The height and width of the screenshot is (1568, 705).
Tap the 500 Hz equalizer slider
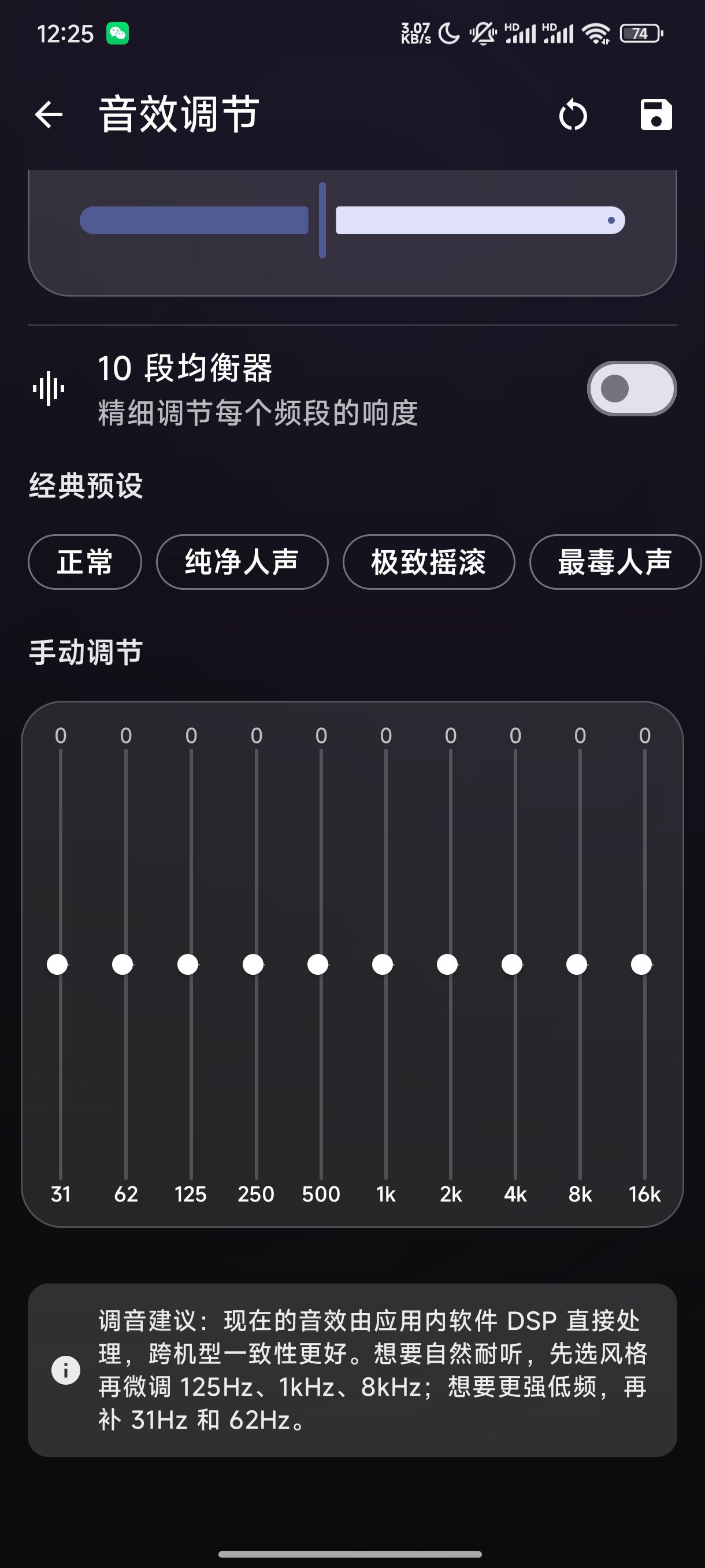pyautogui.click(x=319, y=964)
